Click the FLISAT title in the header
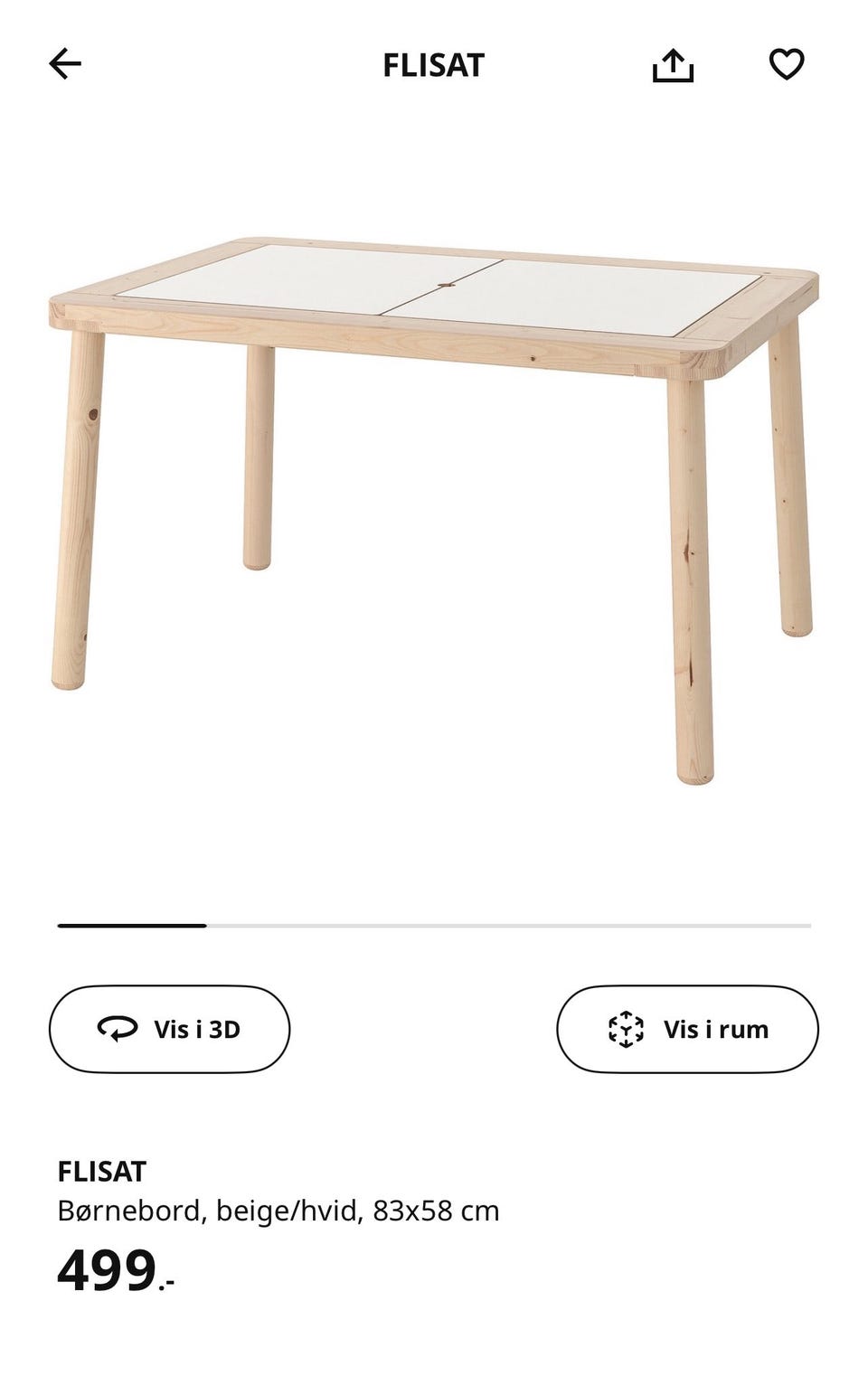Image resolution: width=868 pixels, height=1376 pixels. 434,63
